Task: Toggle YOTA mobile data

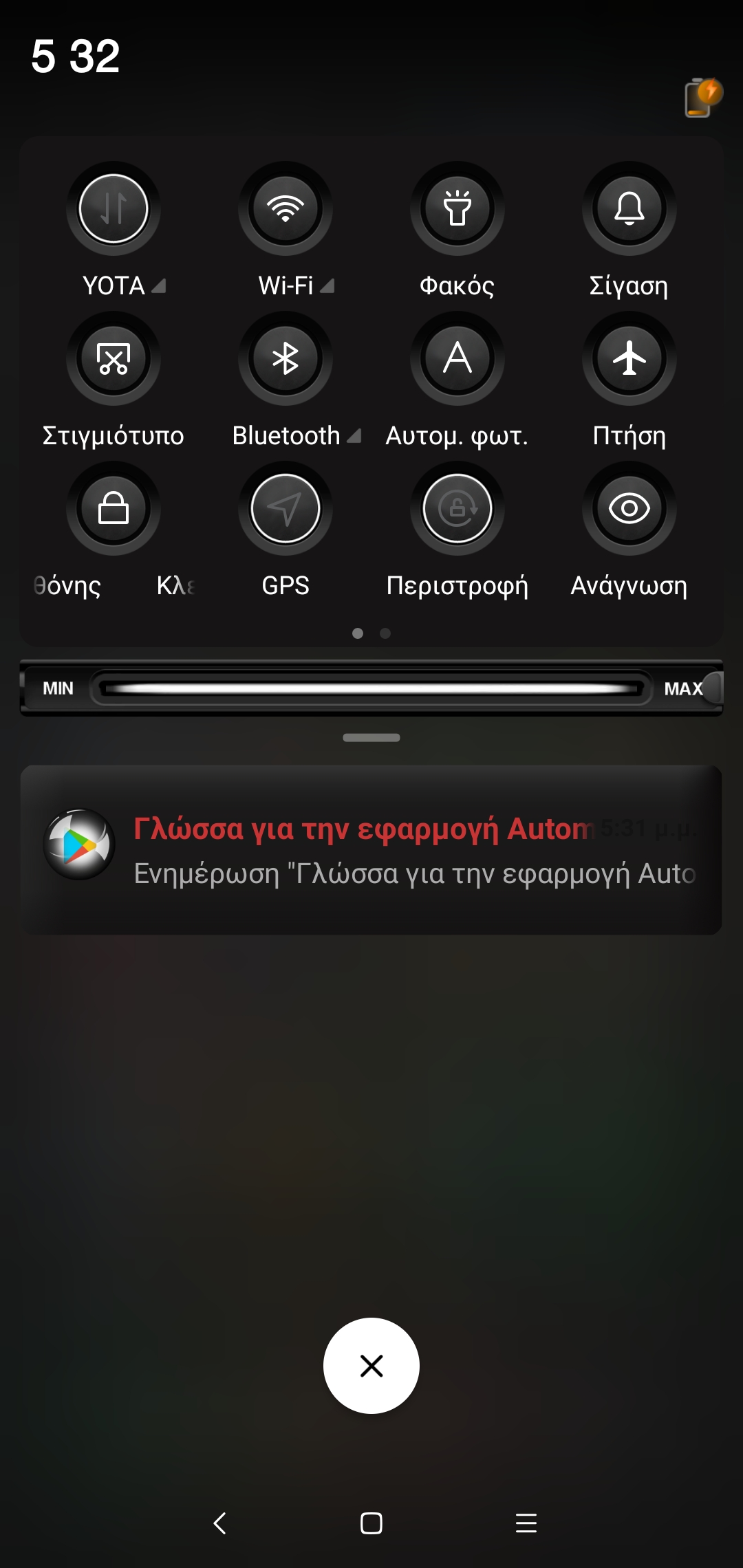Action: tap(114, 208)
